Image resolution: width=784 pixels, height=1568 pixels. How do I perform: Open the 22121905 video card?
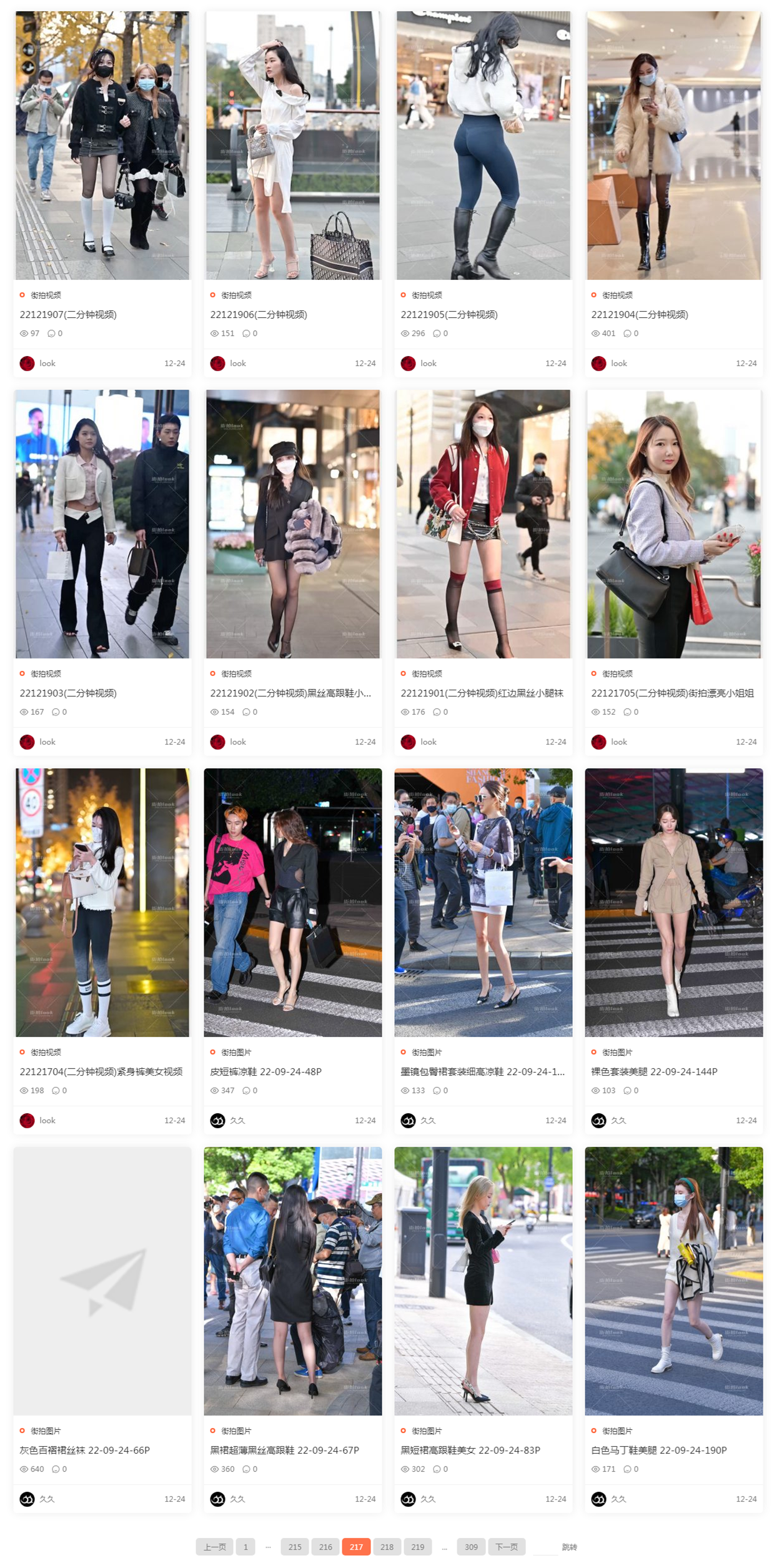pos(449,314)
